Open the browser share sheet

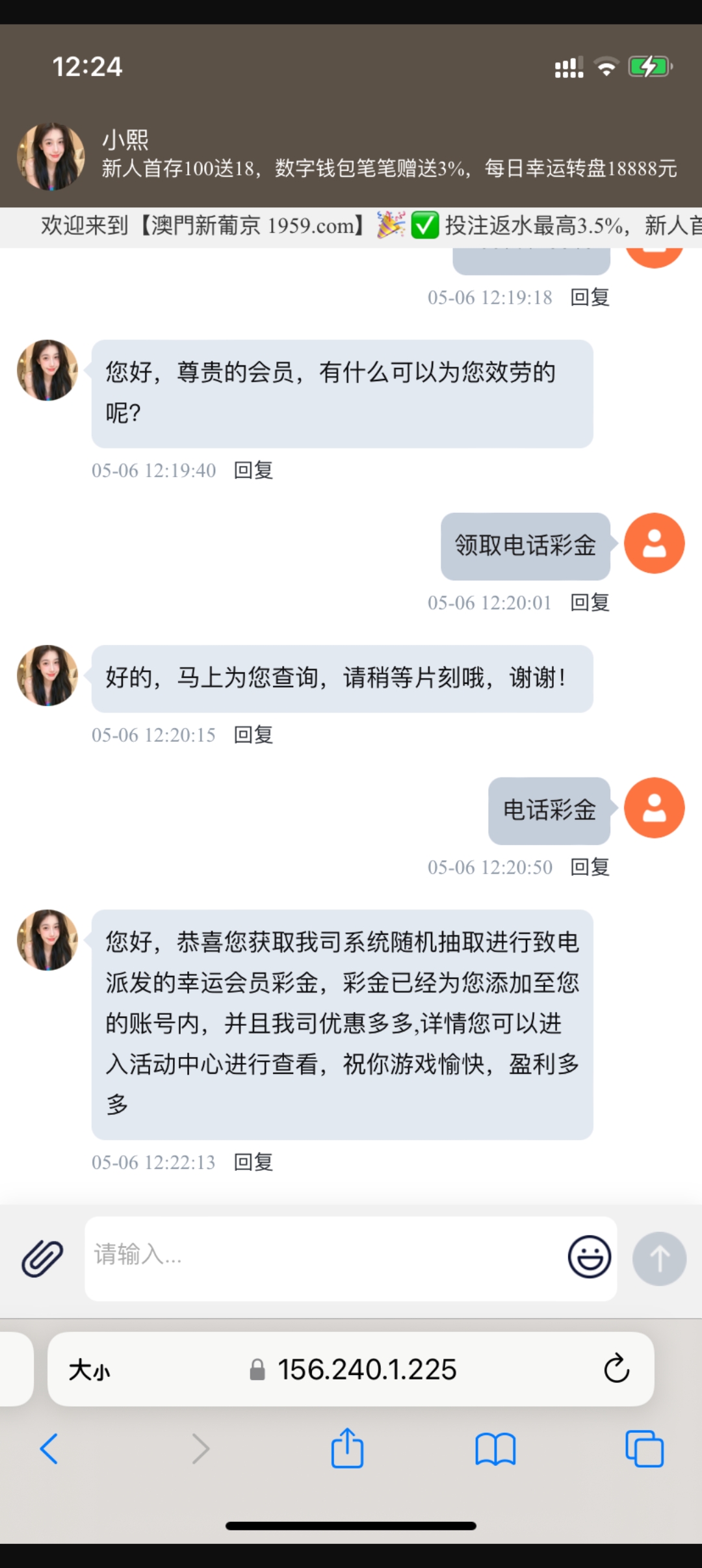coord(347,1449)
